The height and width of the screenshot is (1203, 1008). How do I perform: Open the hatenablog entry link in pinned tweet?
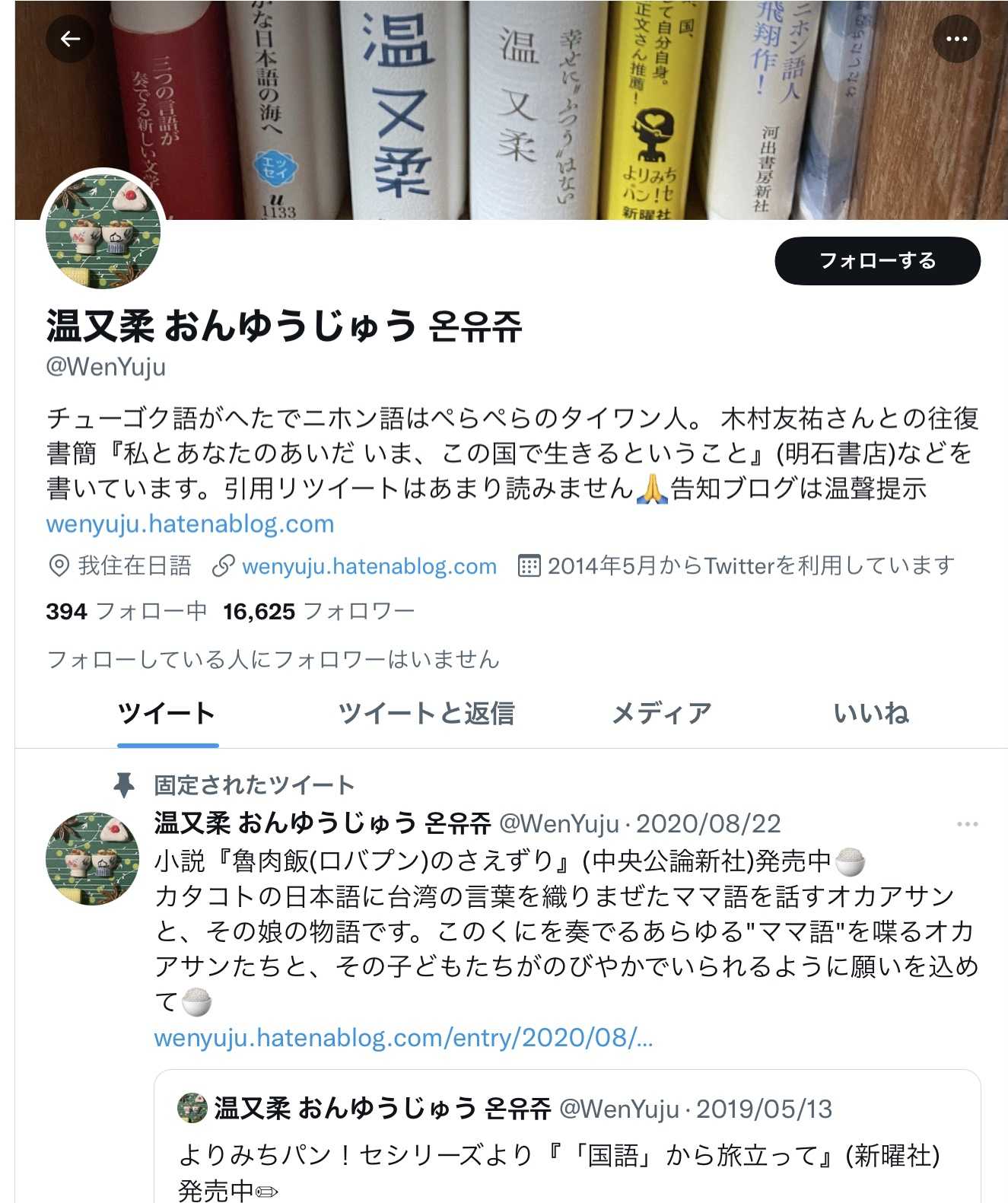pyautogui.click(x=403, y=1037)
